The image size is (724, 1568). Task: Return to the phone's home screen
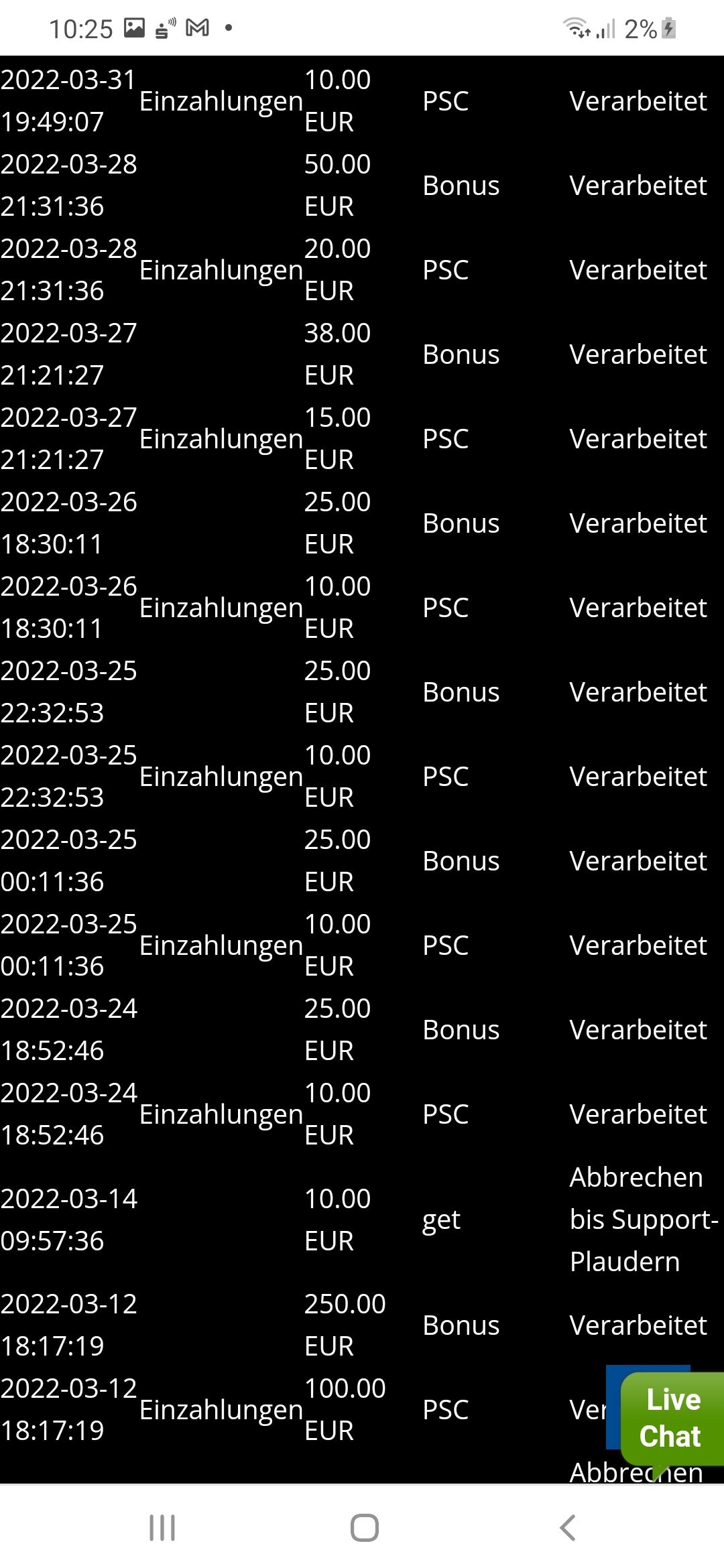pos(364,1528)
